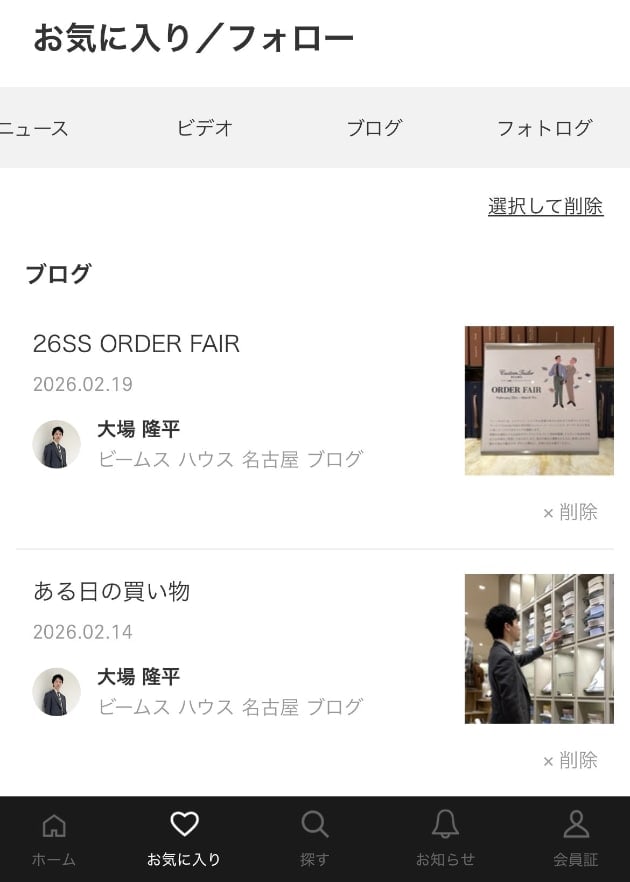Open the 26SS ORDER FAIR blog post
Viewport: 630px width, 882px height.
click(136, 344)
